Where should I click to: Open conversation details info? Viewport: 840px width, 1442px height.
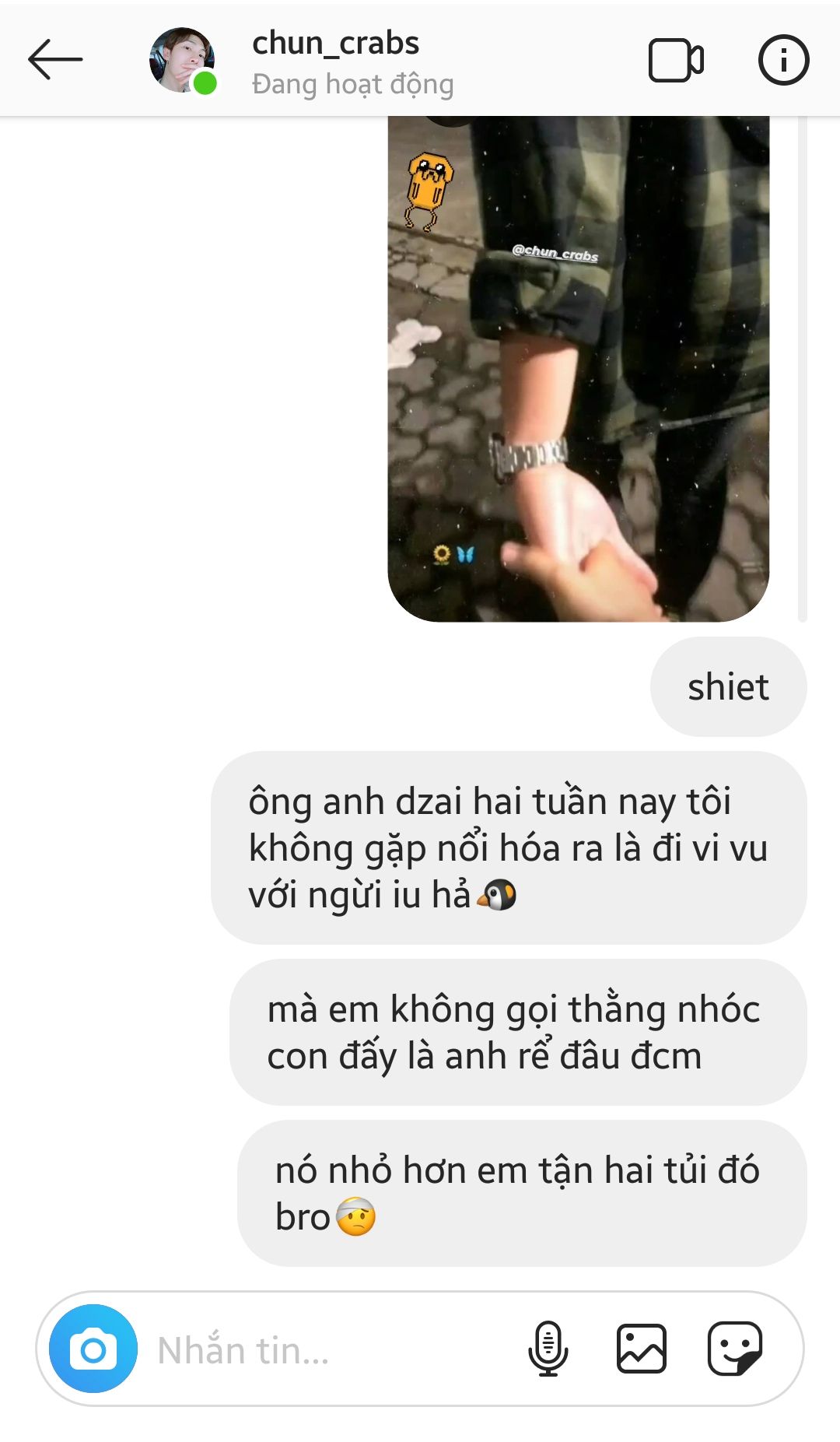point(783,60)
